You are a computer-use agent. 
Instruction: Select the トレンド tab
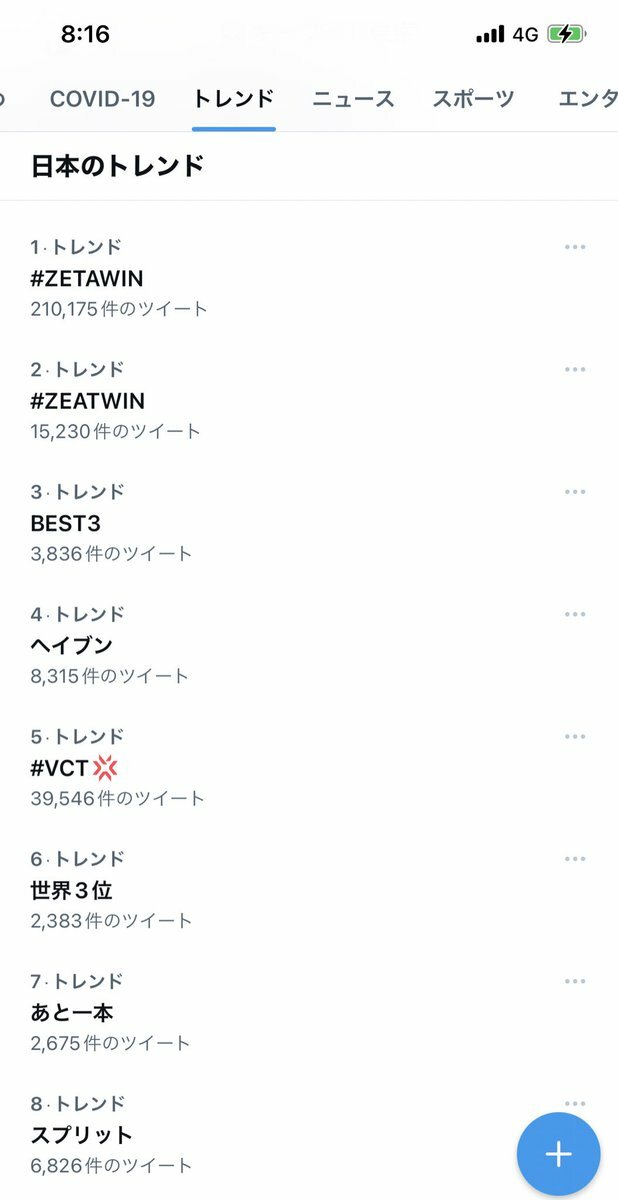click(233, 99)
